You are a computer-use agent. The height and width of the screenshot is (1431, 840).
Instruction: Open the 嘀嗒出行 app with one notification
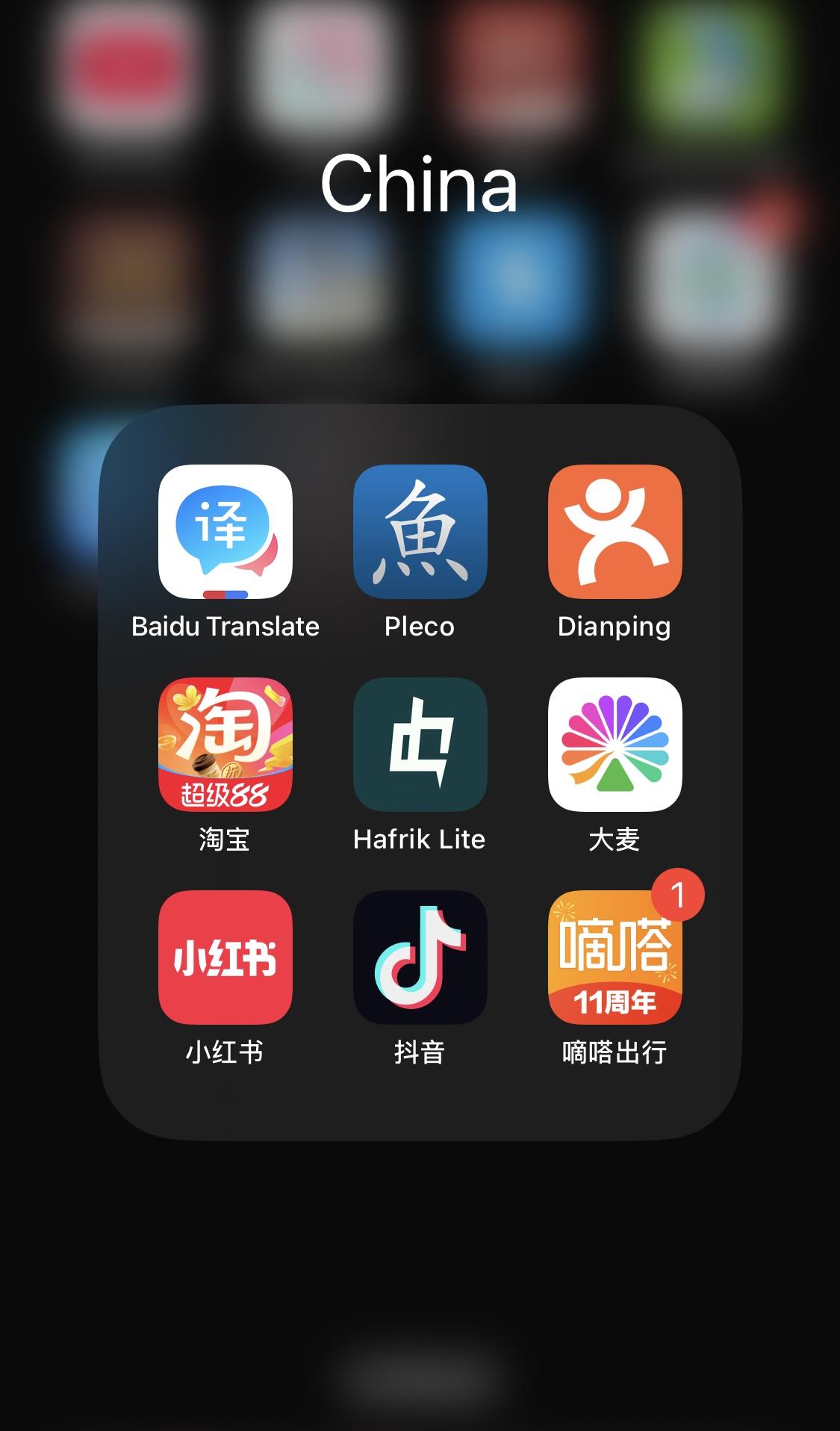click(615, 957)
